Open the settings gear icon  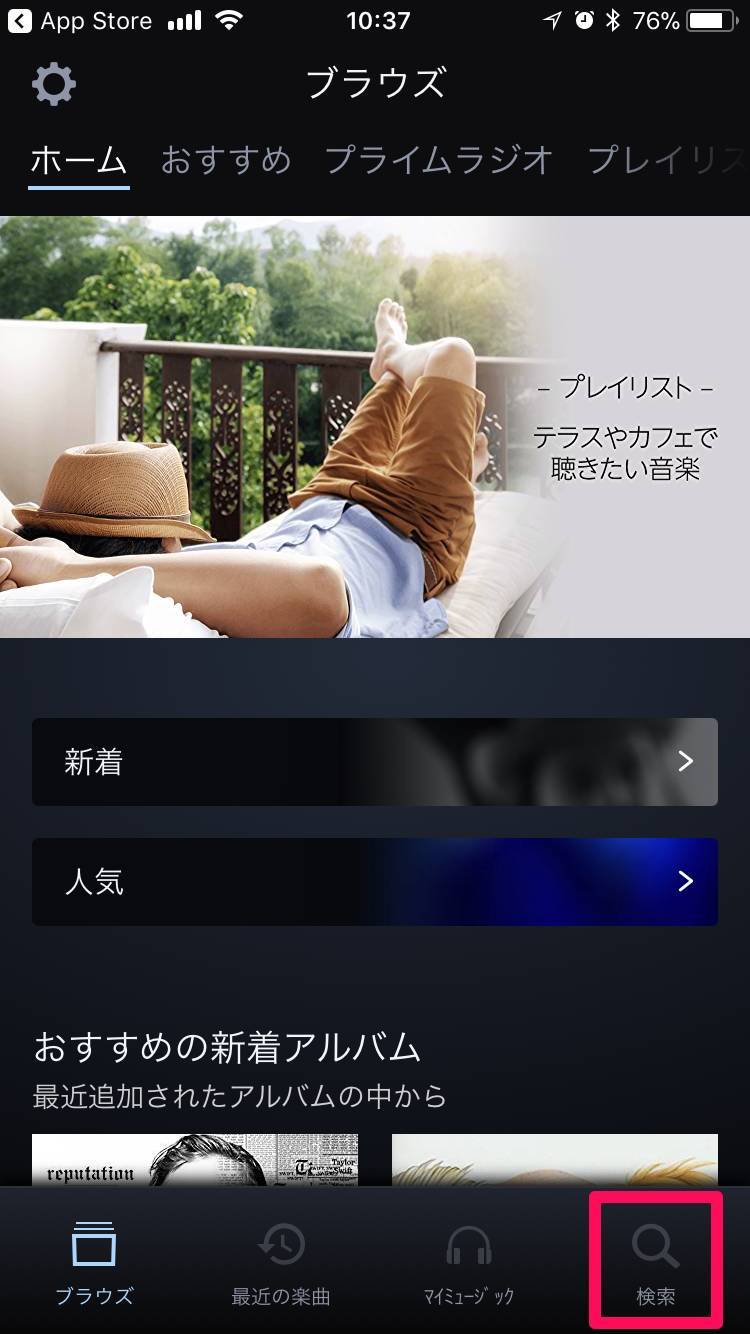point(54,85)
